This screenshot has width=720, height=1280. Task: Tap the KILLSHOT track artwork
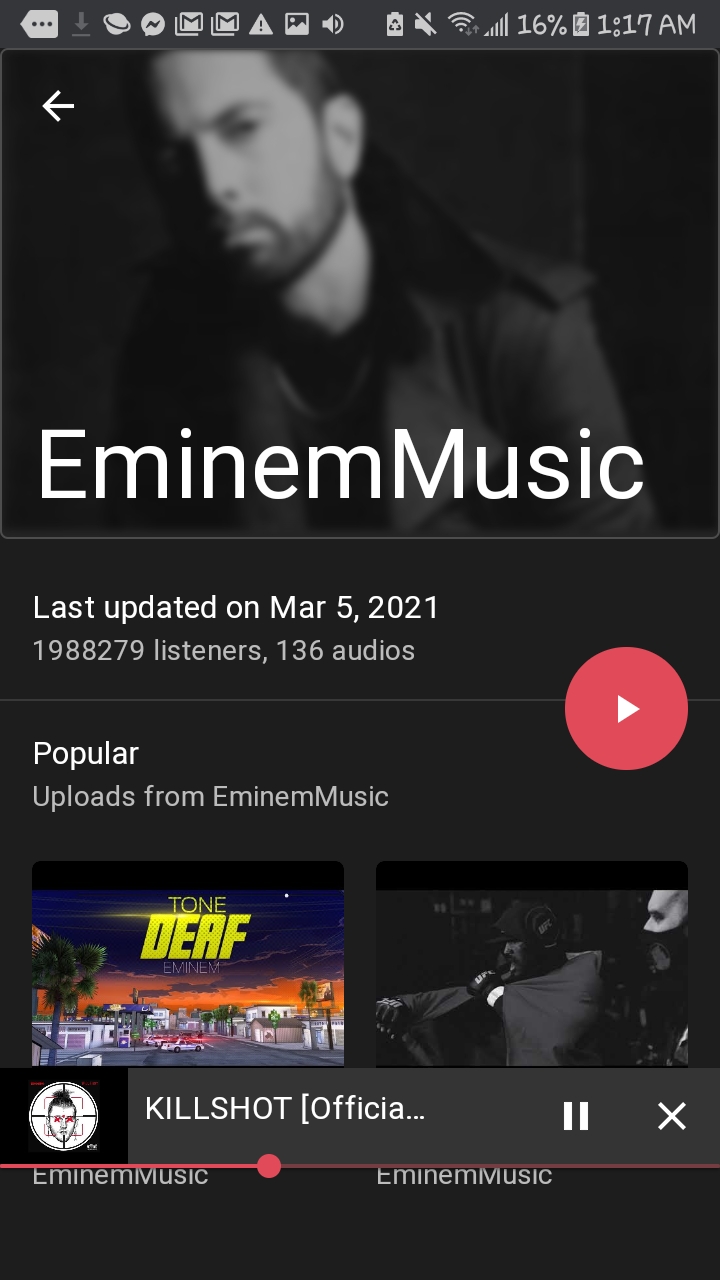point(64,1116)
